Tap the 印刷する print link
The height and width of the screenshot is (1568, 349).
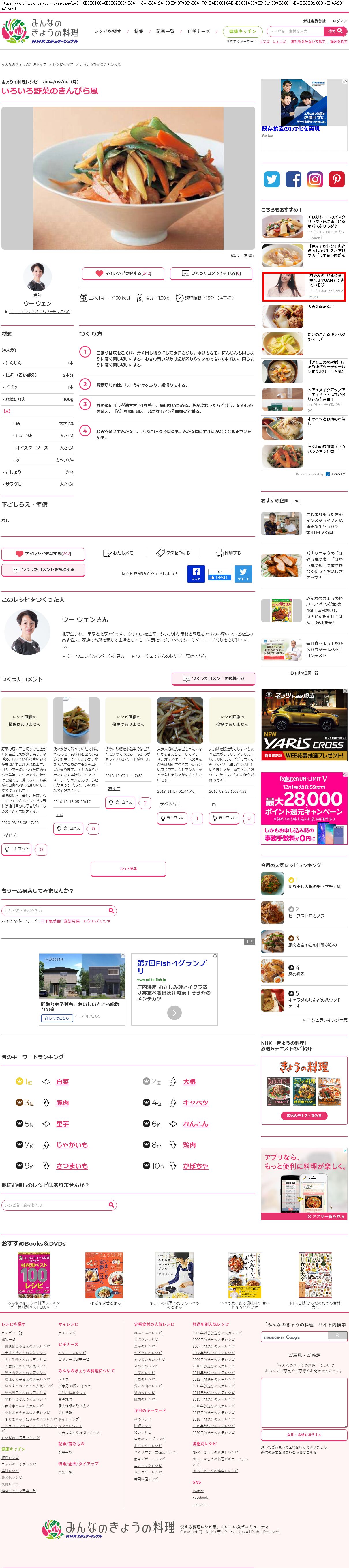click(228, 553)
